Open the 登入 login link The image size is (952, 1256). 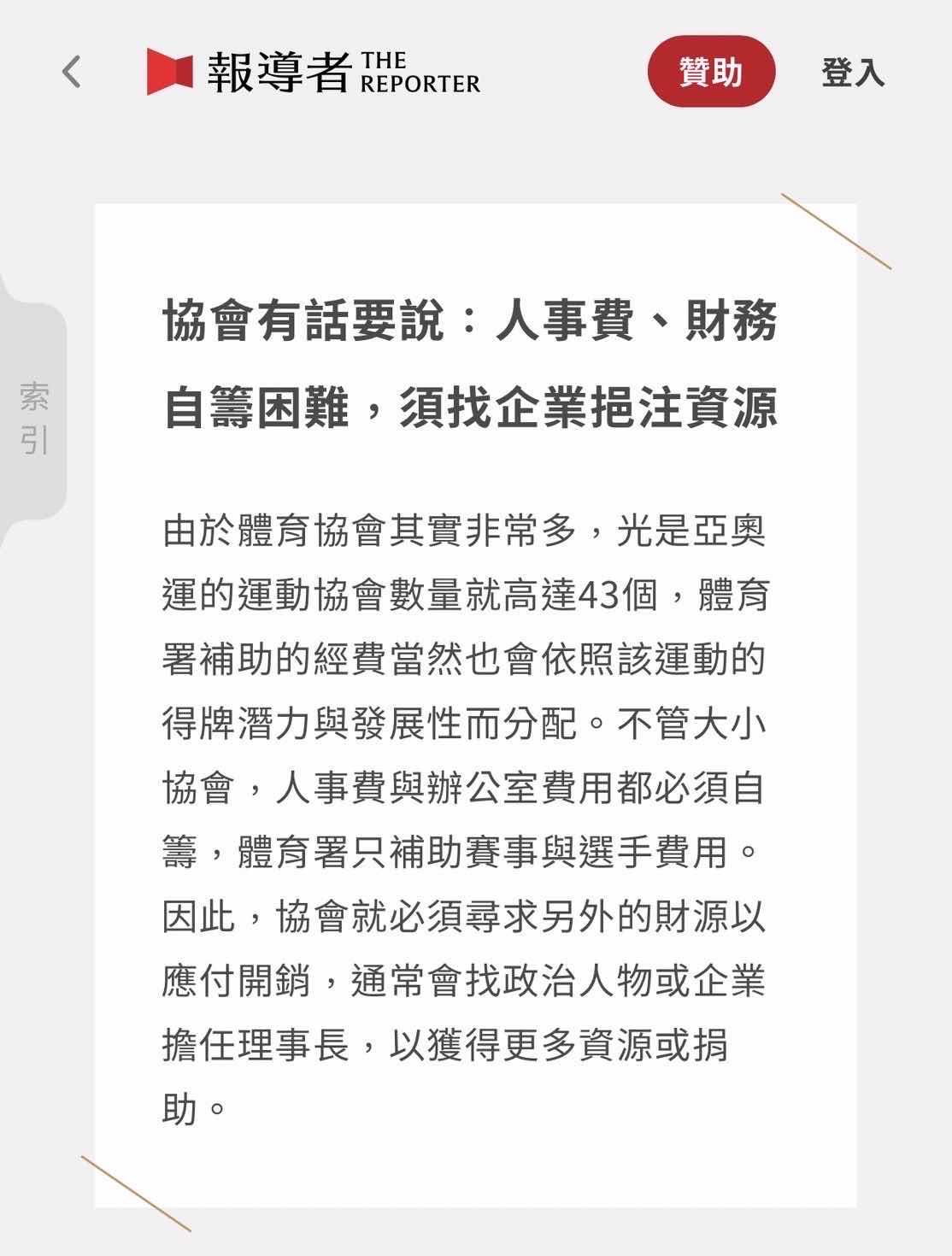pos(852,72)
